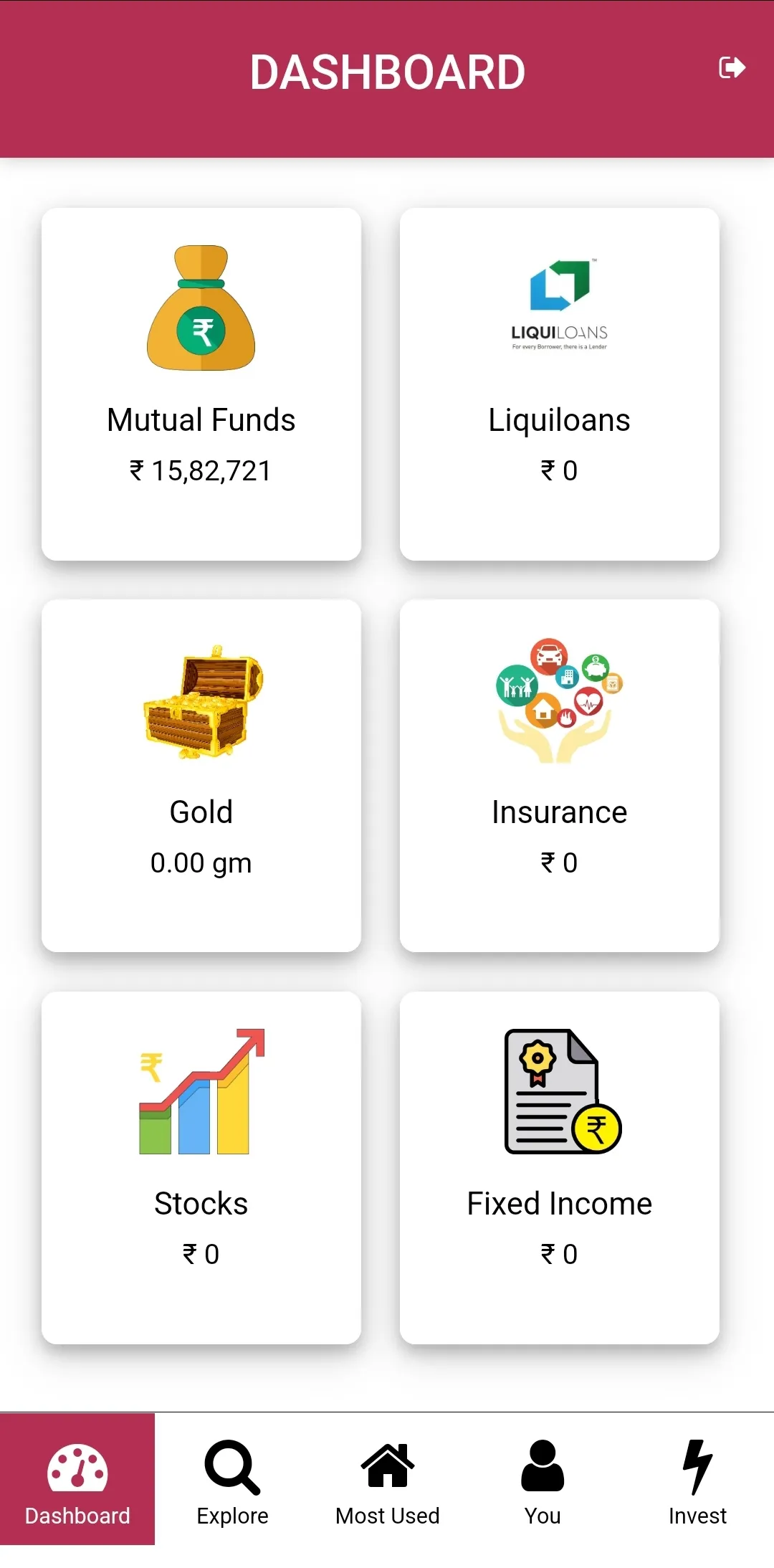774x1568 pixels.
Task: Switch to the You tab
Action: coord(543,1480)
